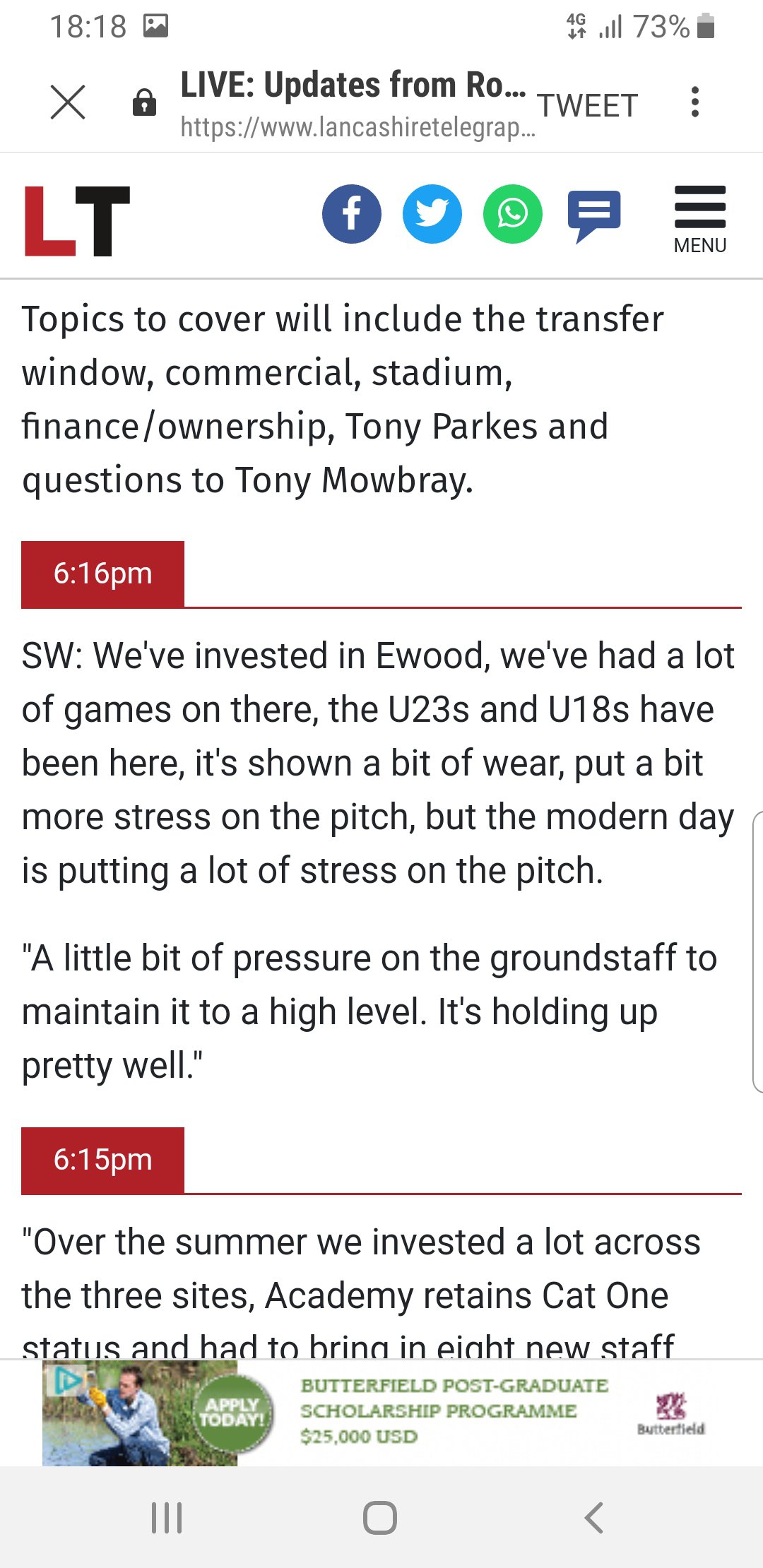Open the browser overflow menu
This screenshot has width=763, height=1568.
pyautogui.click(x=695, y=102)
